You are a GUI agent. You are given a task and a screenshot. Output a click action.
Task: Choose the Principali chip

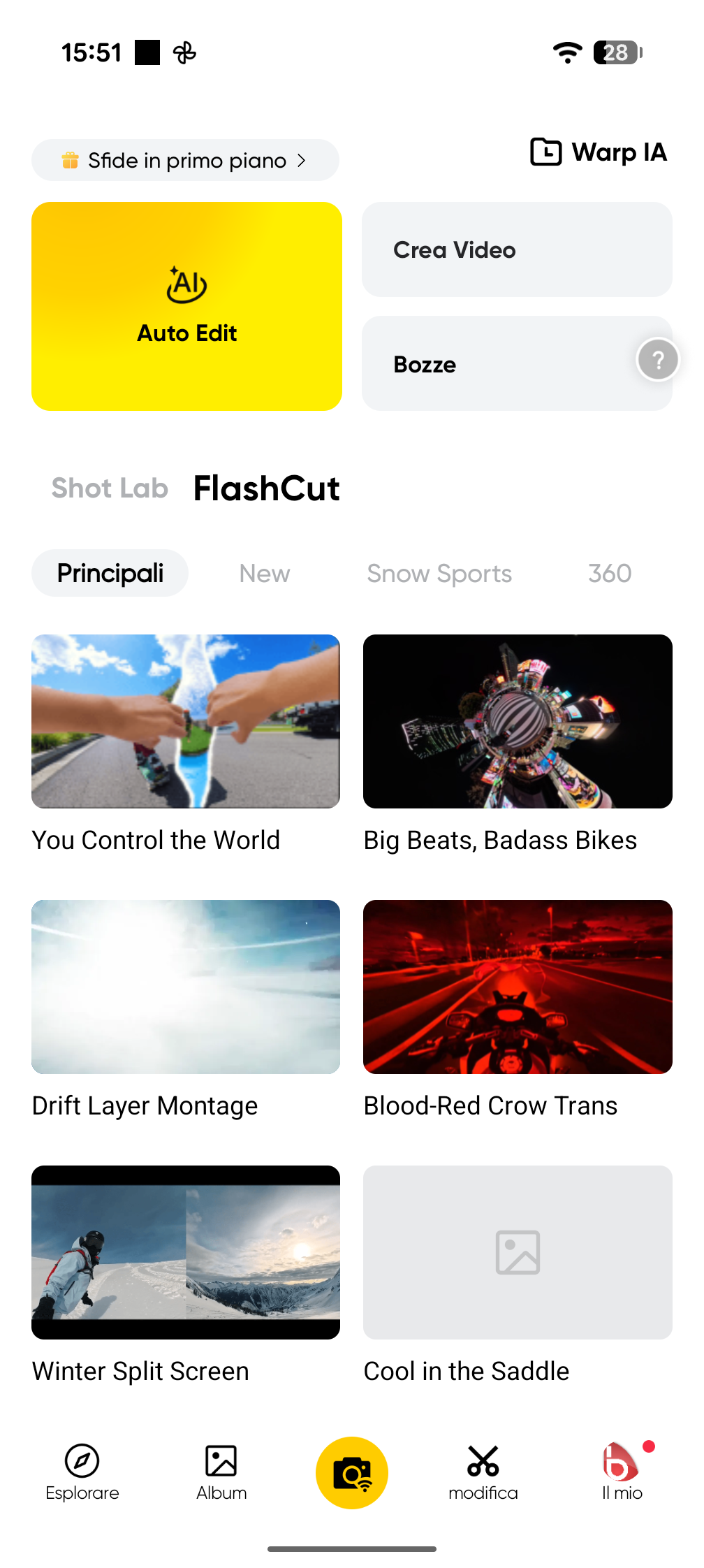pos(110,574)
